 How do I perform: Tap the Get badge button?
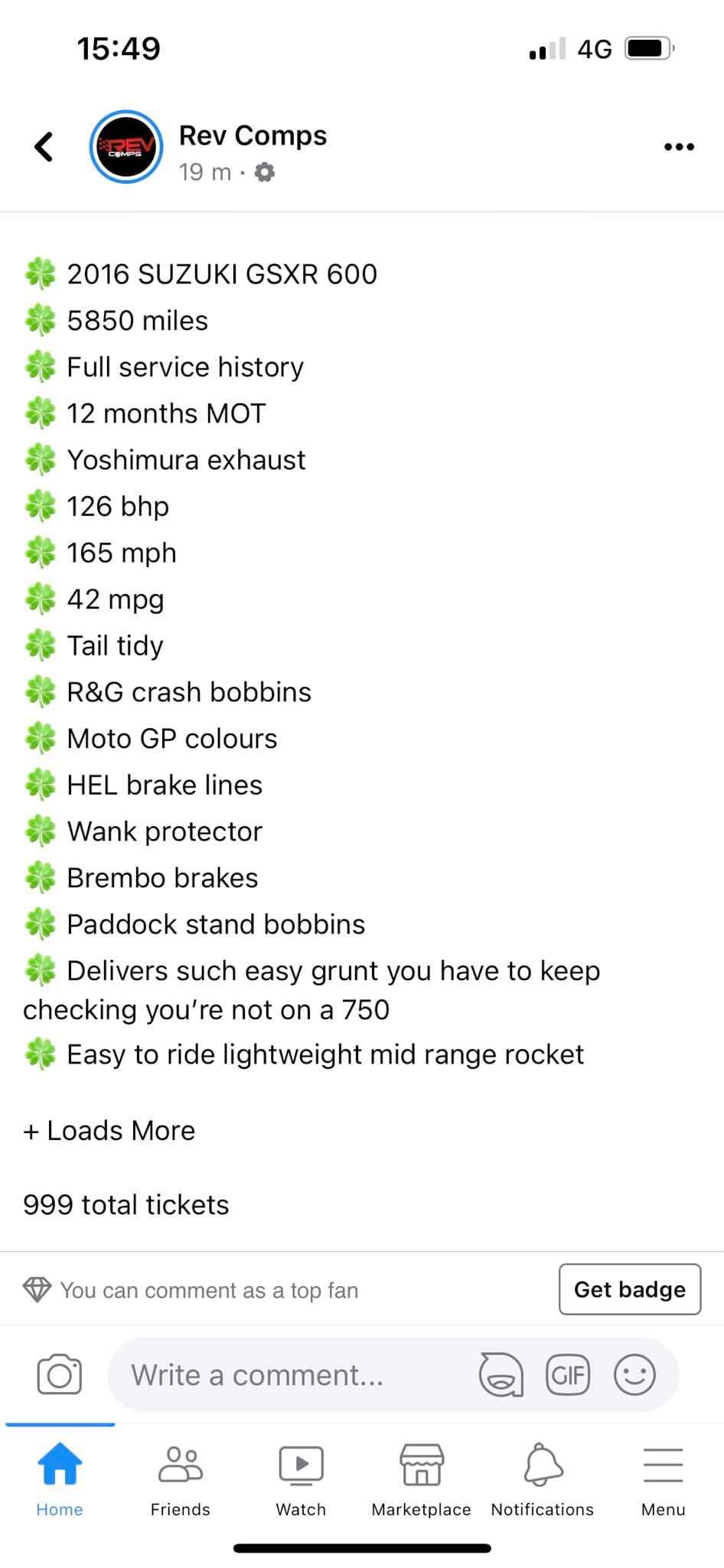pos(630,1289)
